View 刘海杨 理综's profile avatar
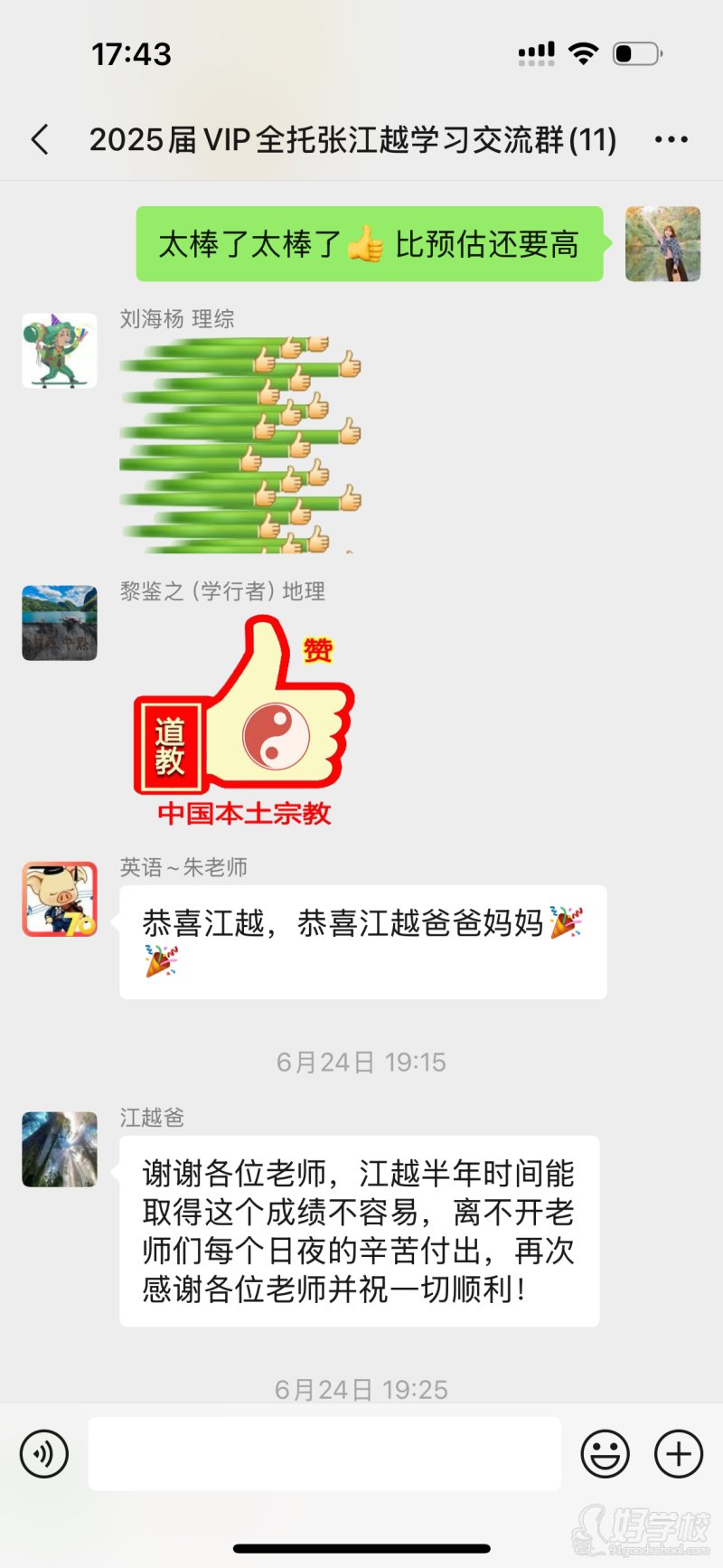The width and height of the screenshot is (723, 1568). point(60,351)
